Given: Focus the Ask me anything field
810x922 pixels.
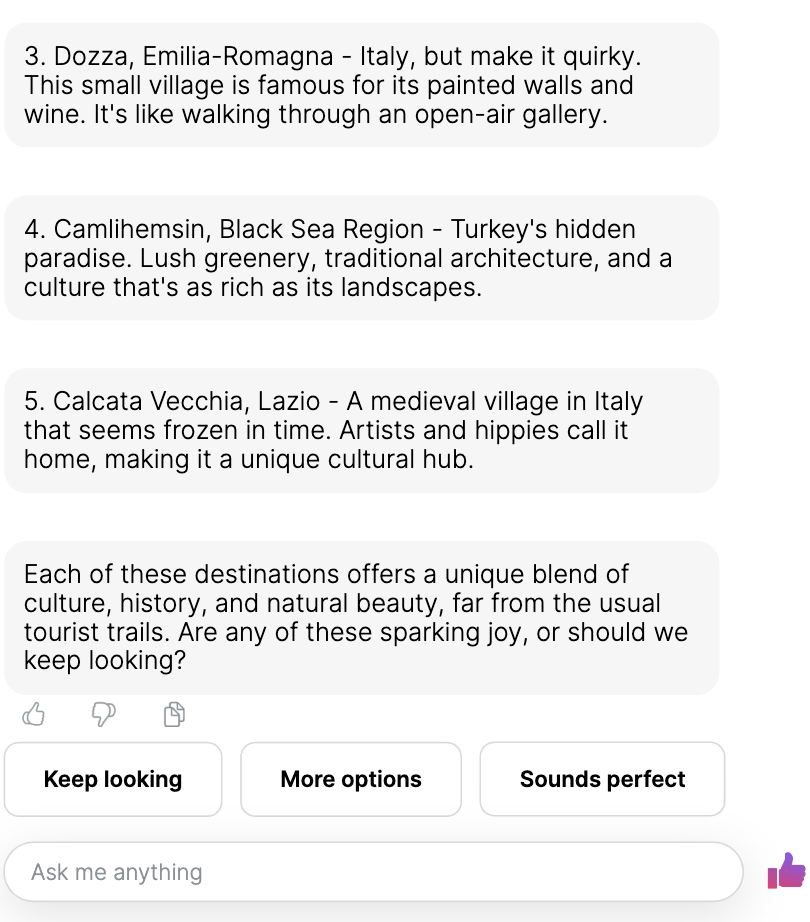Looking at the screenshot, I should coord(374,872).
